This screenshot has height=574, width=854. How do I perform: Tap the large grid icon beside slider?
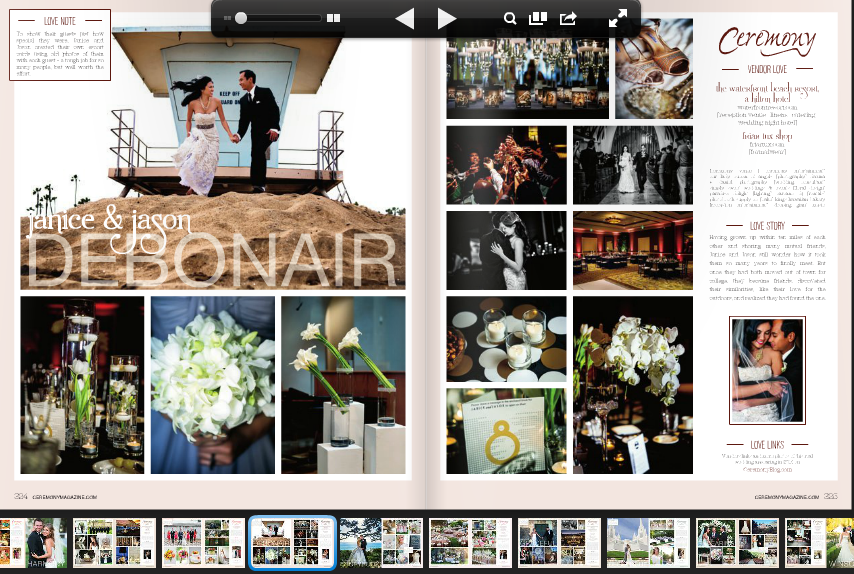pyautogui.click(x=333, y=18)
